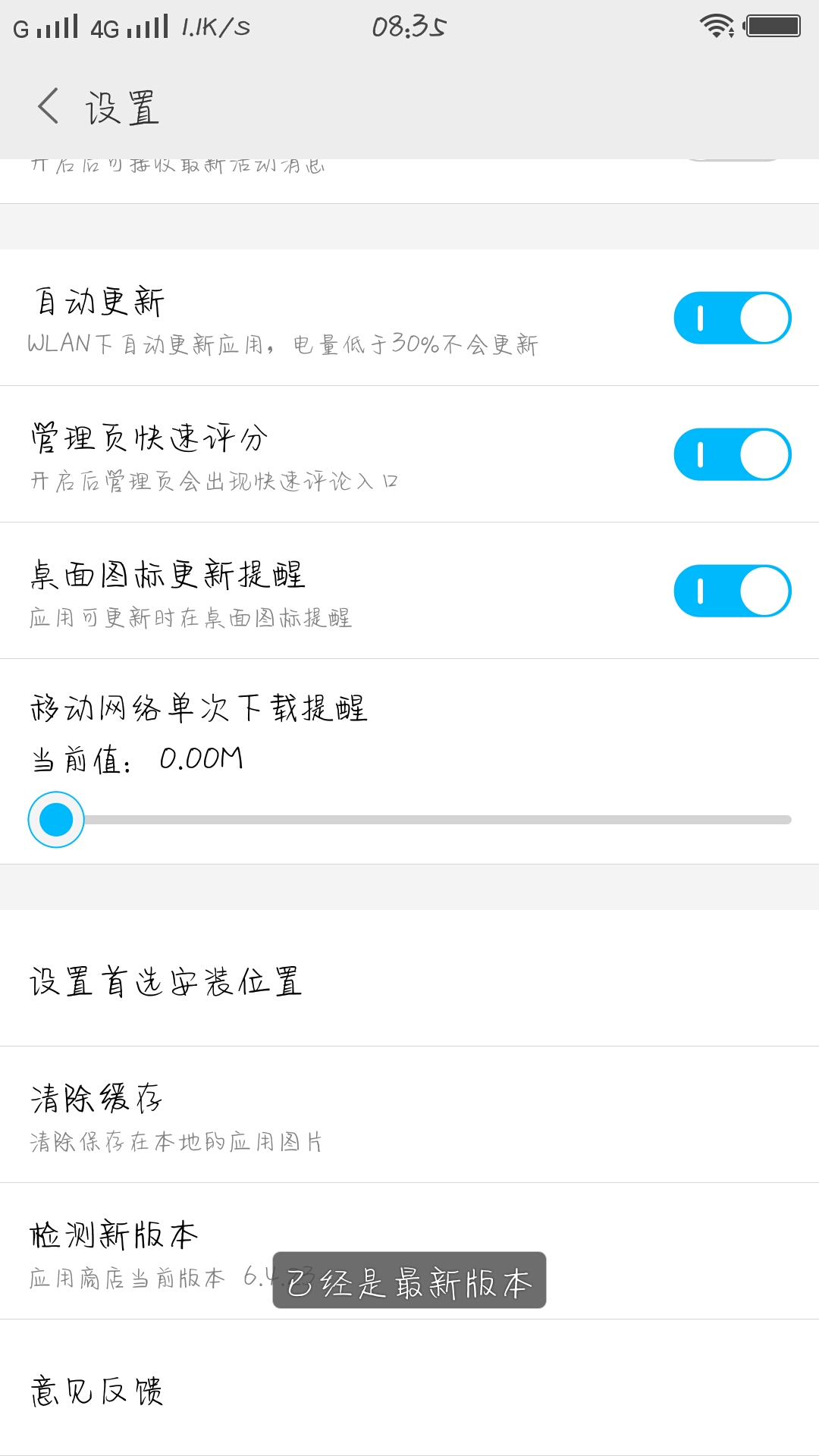This screenshot has height=1456, width=819.
Task: Click the Wi-Fi icon in the status bar
Action: pos(716,25)
